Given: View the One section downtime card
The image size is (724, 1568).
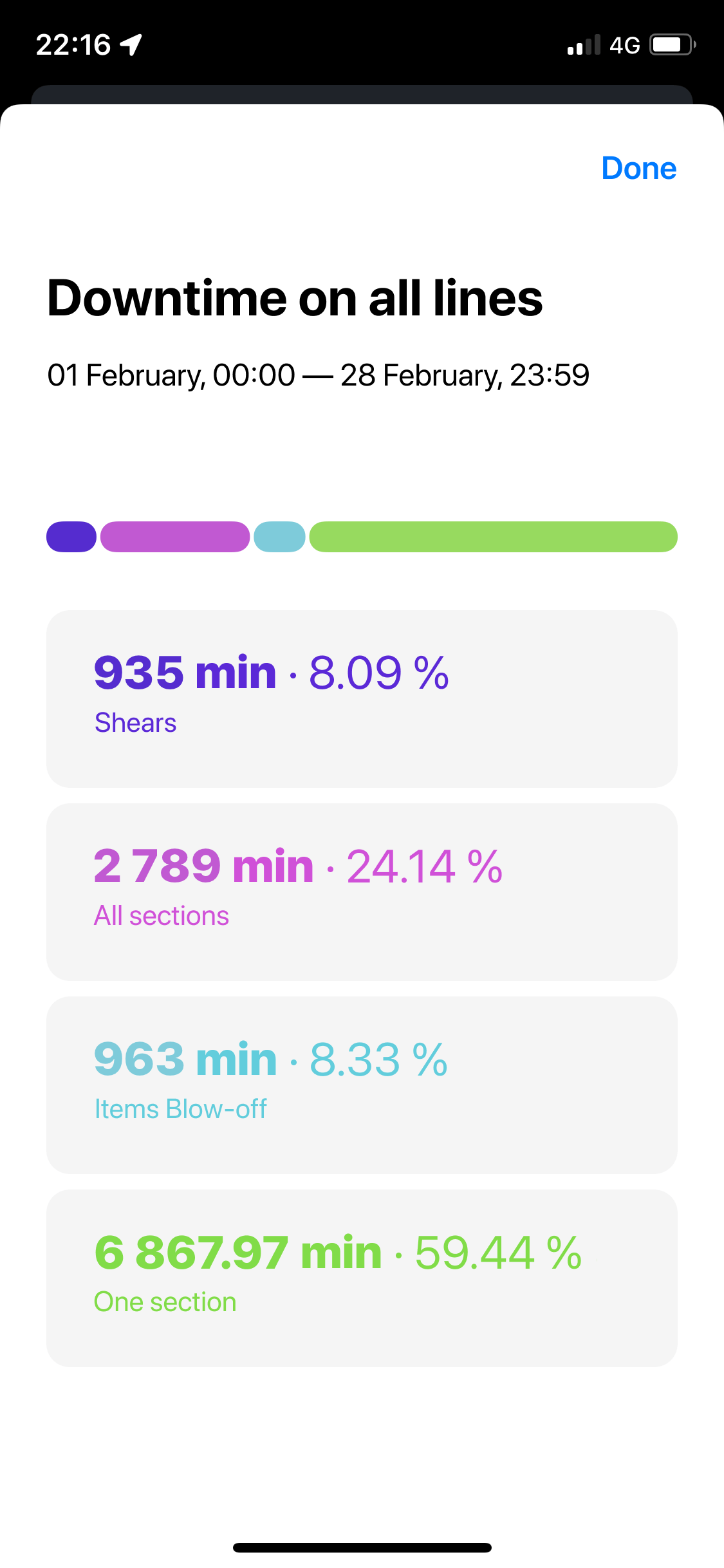Looking at the screenshot, I should [362, 1278].
